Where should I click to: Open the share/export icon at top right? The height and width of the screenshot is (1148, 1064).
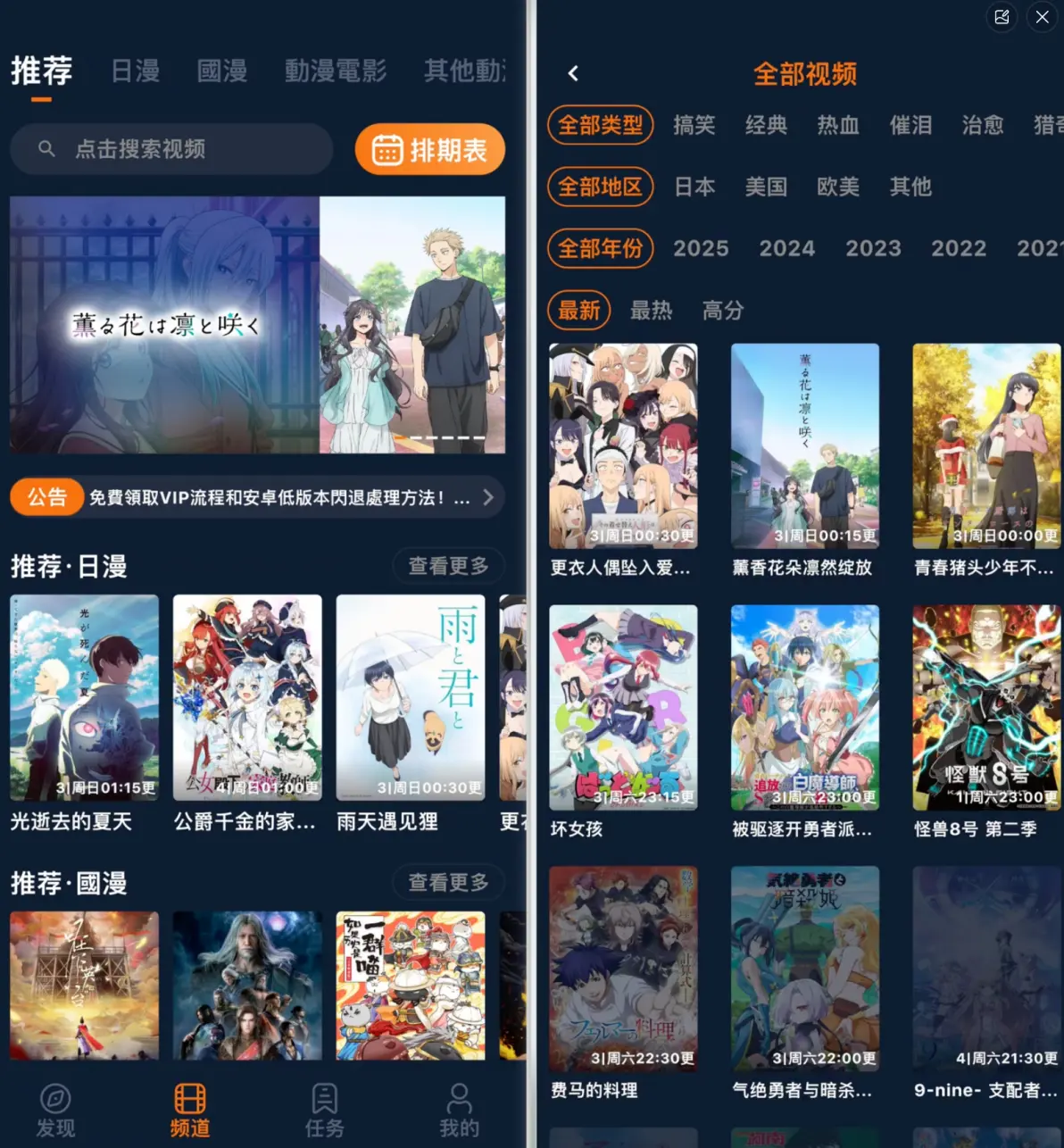(1002, 17)
